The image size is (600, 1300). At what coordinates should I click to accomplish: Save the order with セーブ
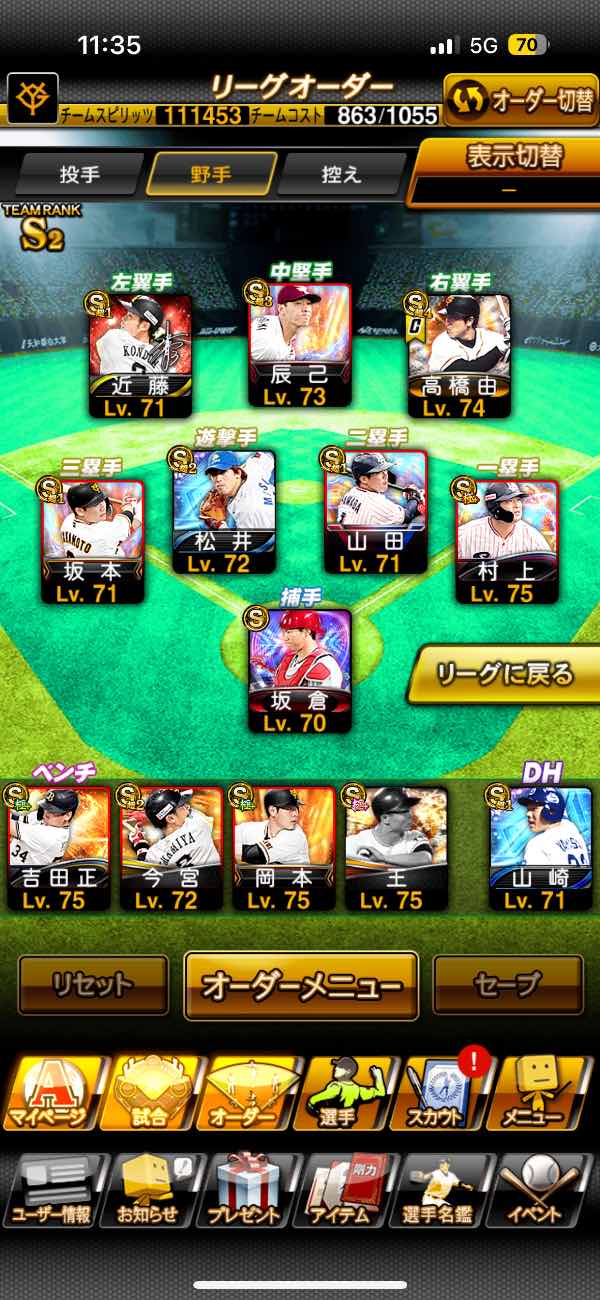click(508, 985)
